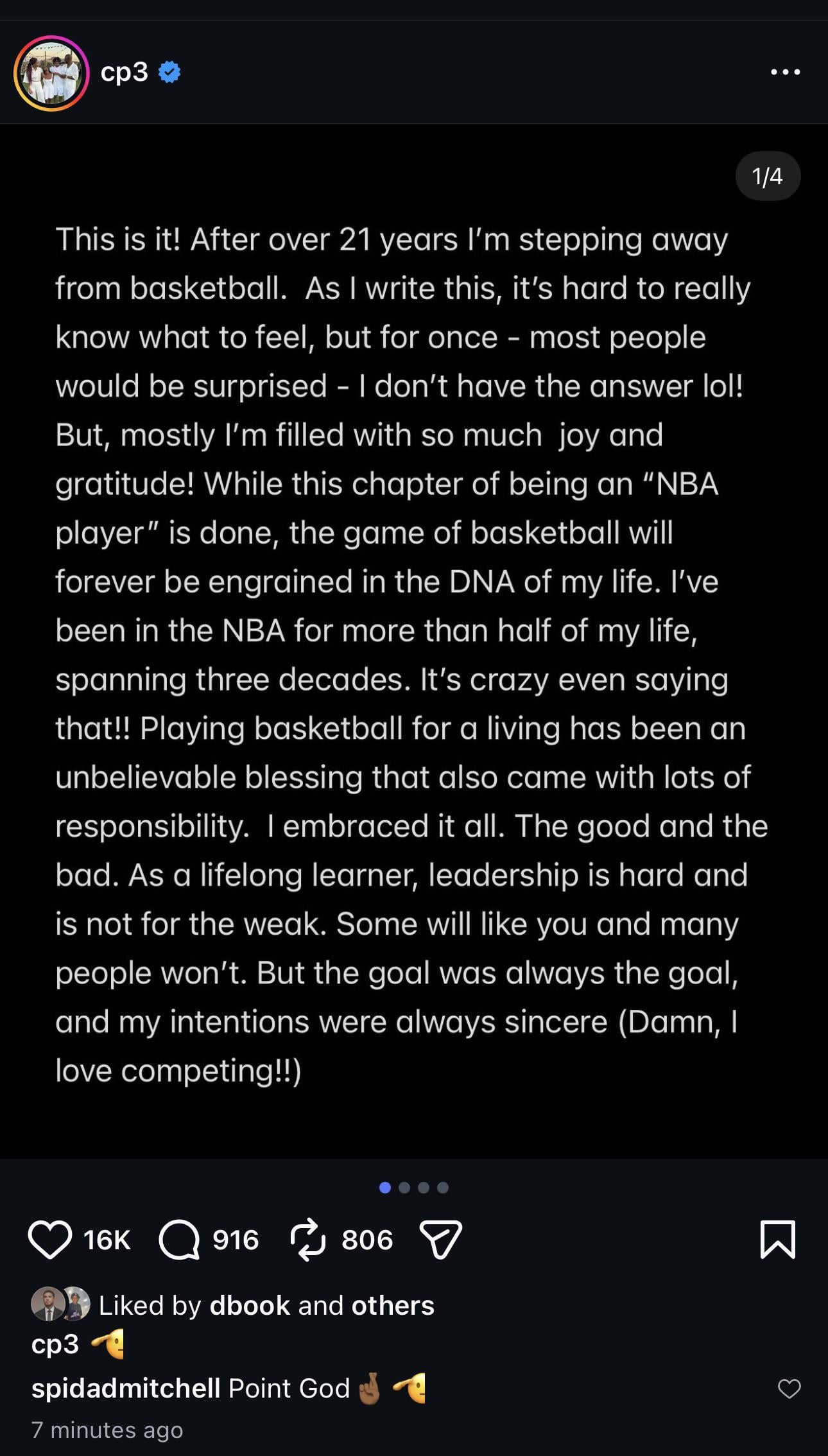Open dbook's profile from the likes line

pos(250,1305)
